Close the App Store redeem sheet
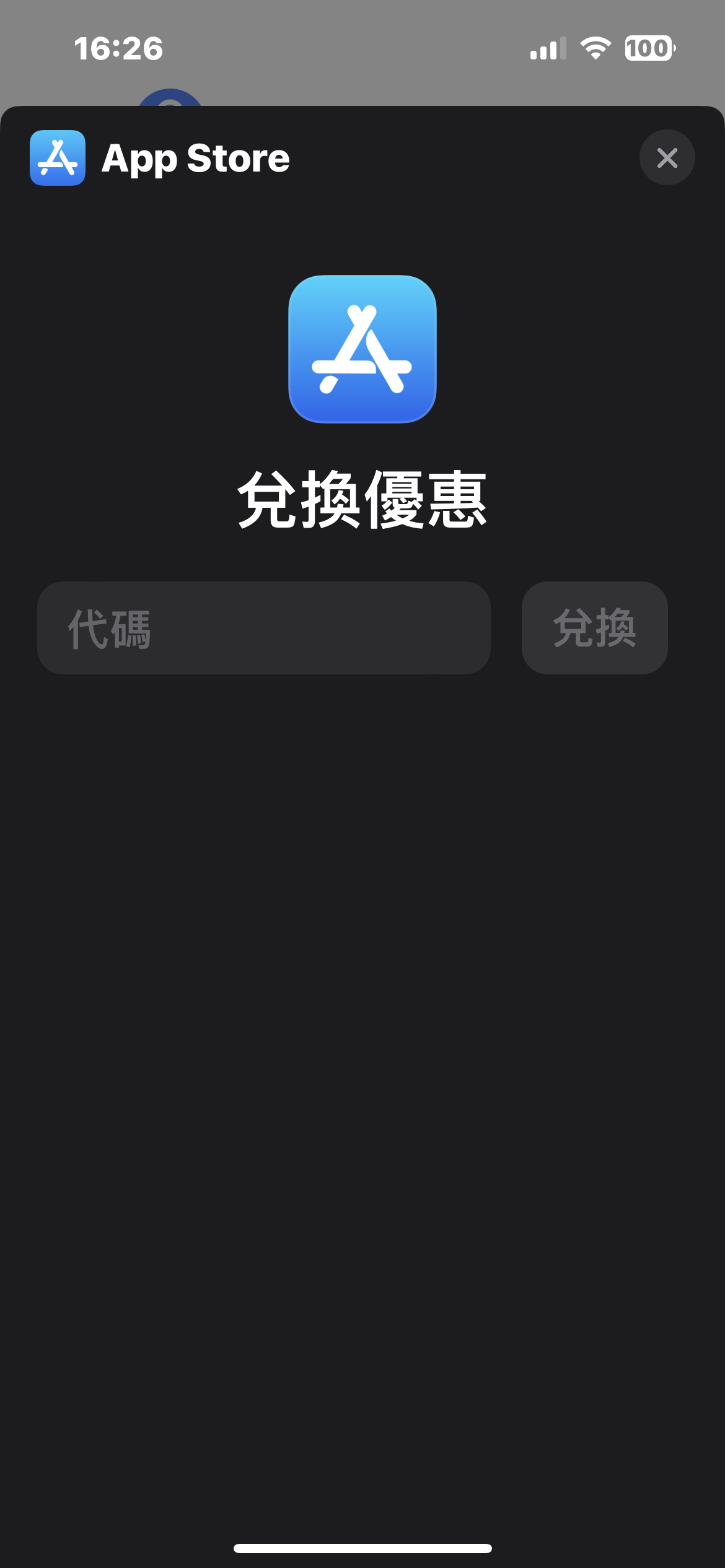 667,157
